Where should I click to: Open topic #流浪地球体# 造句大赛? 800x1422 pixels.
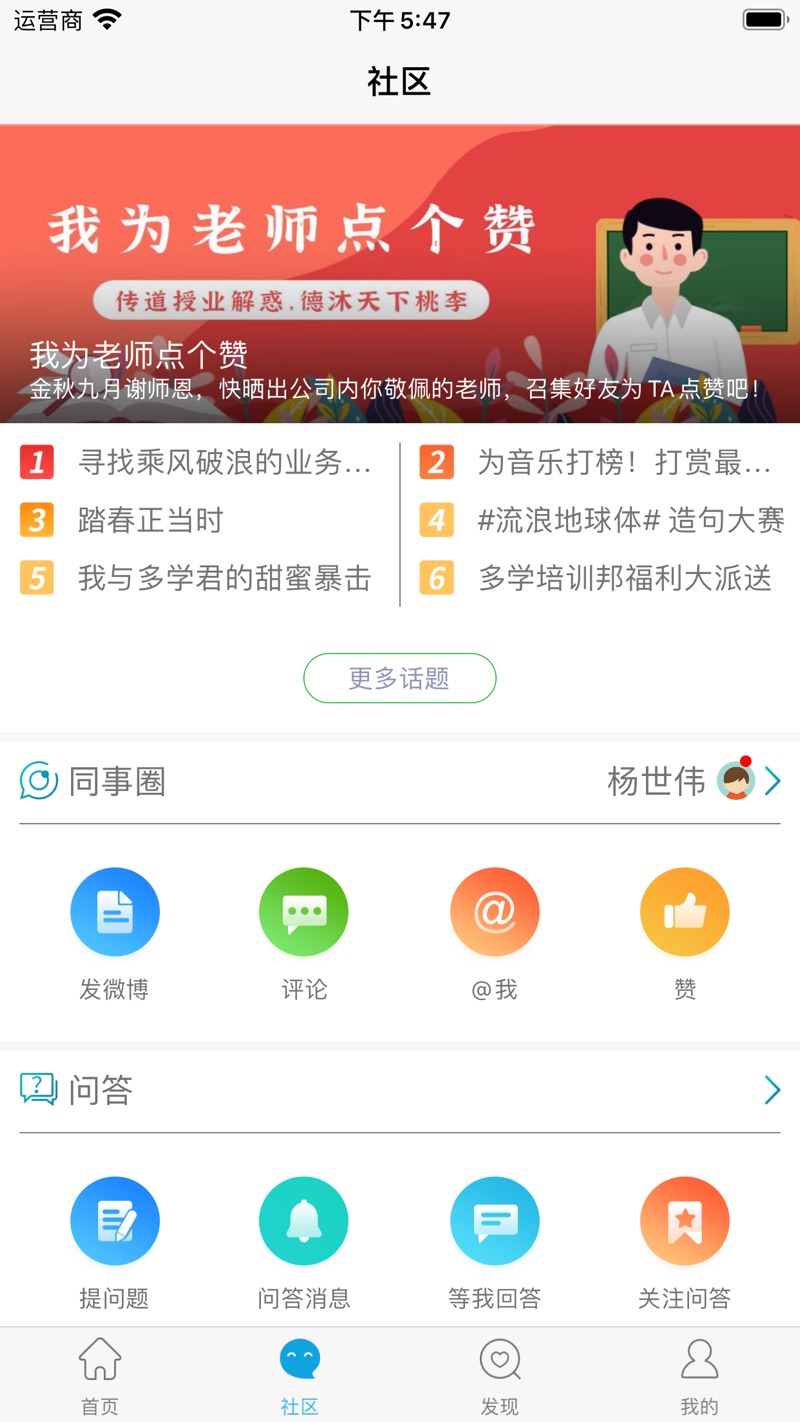(x=630, y=519)
